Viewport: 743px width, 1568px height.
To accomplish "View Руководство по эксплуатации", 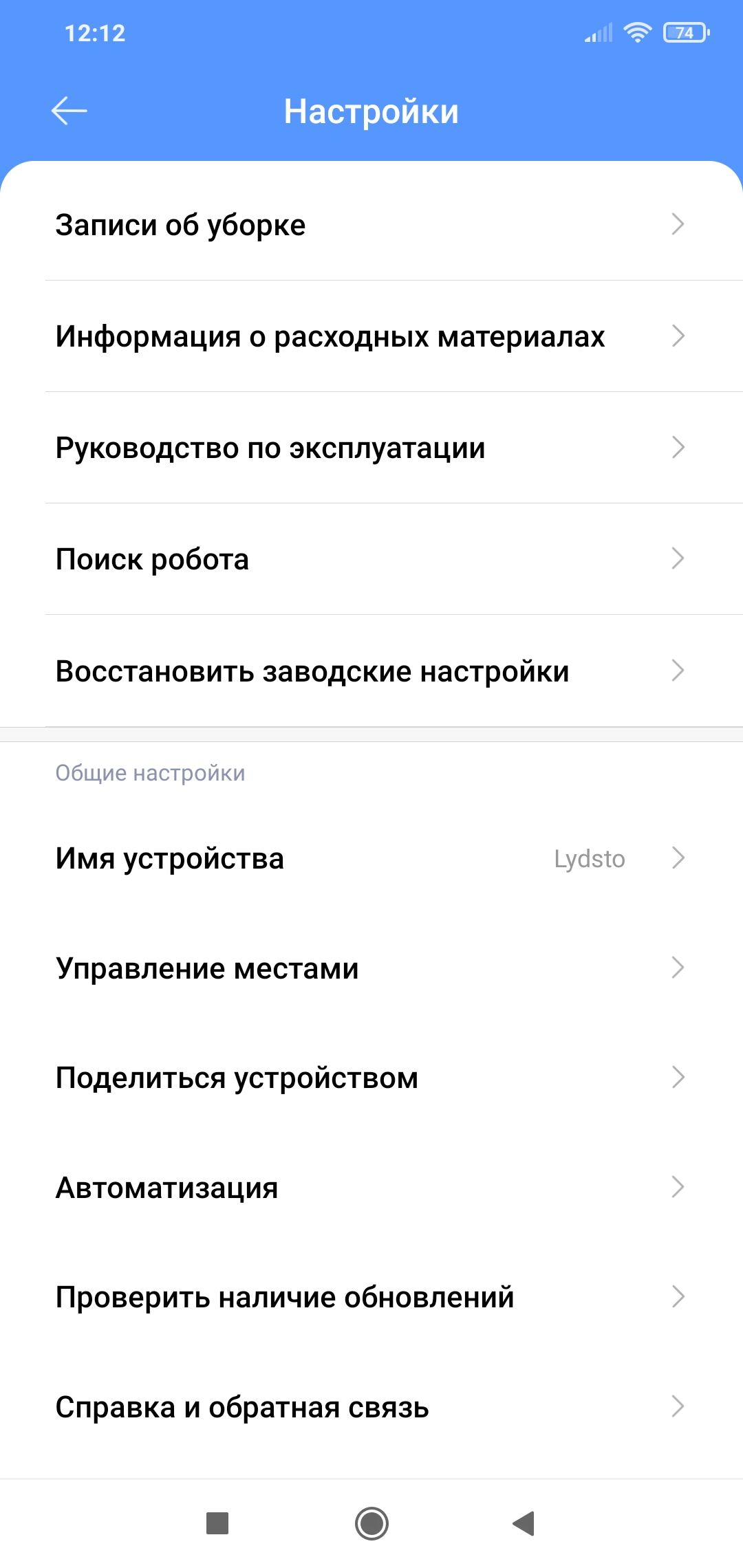I will 371,448.
